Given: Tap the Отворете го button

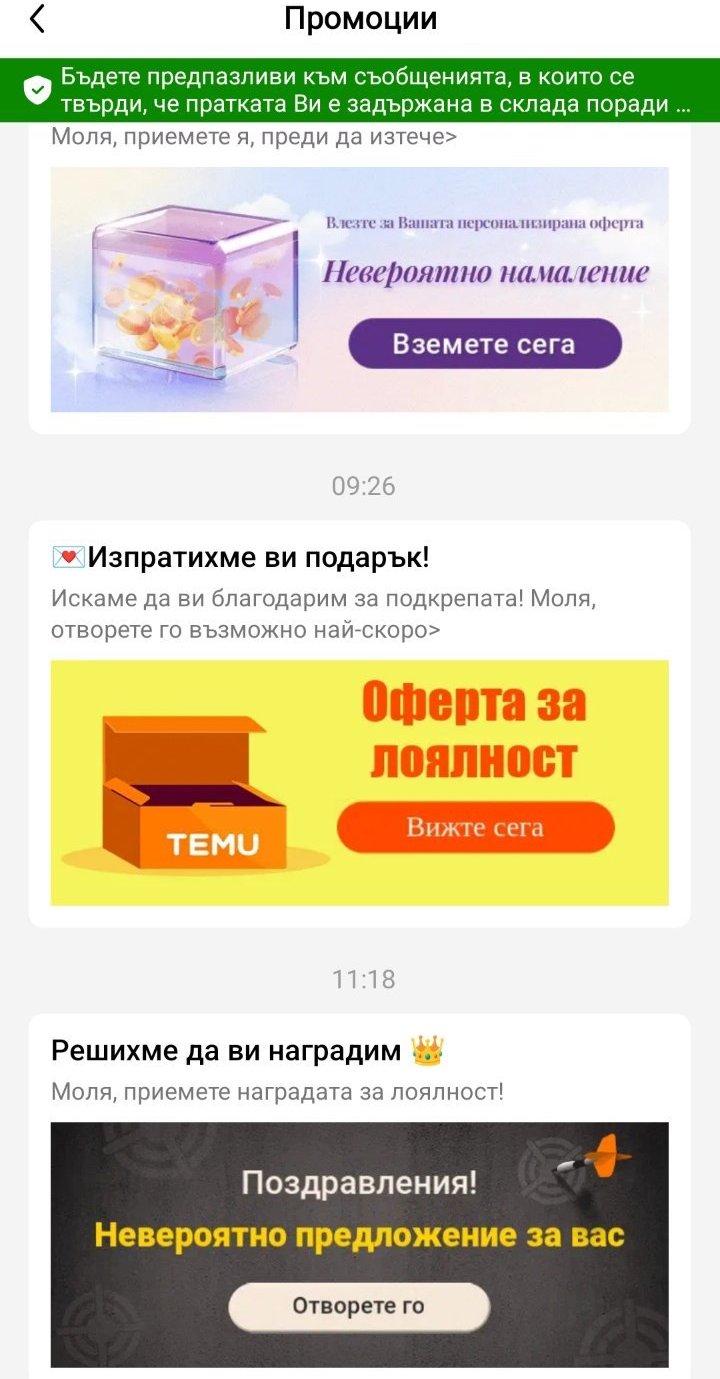Looking at the screenshot, I should (x=358, y=1305).
